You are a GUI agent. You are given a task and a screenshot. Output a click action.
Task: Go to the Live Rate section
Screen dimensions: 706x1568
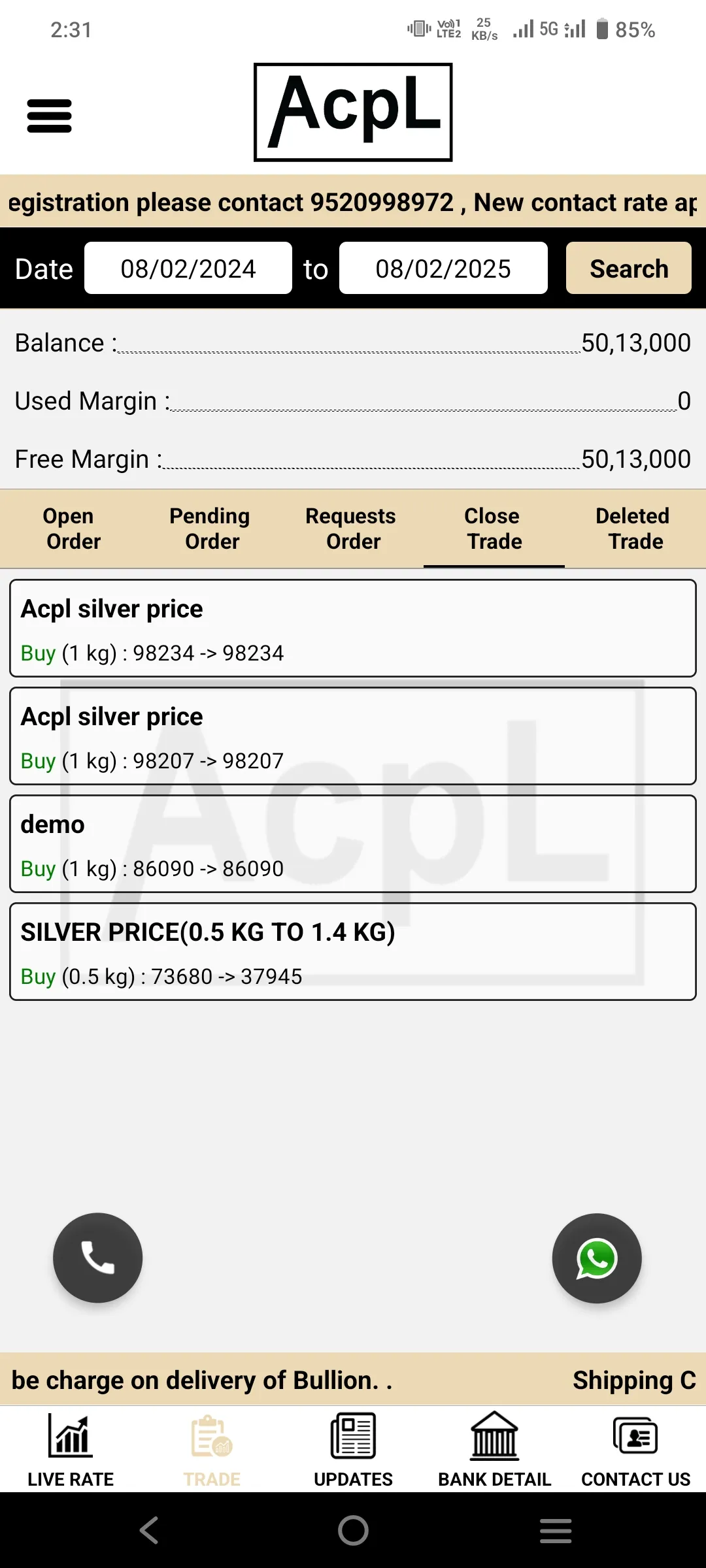coord(71,1450)
